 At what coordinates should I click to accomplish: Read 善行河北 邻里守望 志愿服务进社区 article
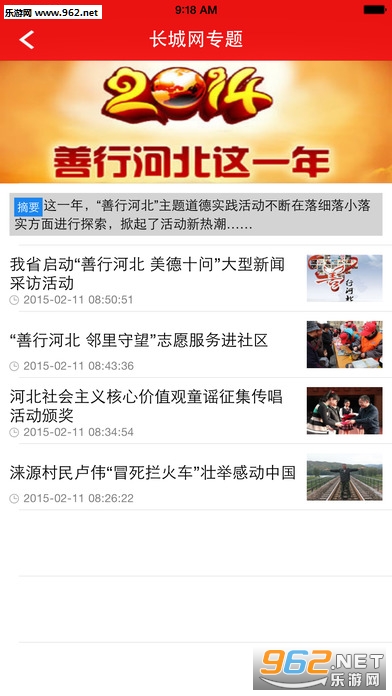[196, 345]
